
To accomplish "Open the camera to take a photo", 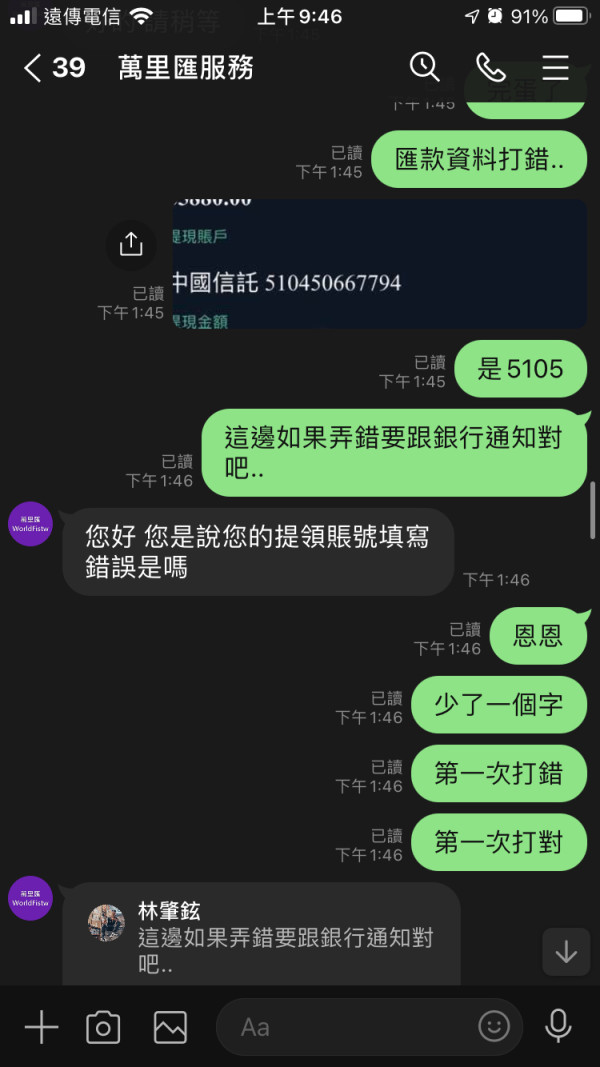I will (x=103, y=1027).
